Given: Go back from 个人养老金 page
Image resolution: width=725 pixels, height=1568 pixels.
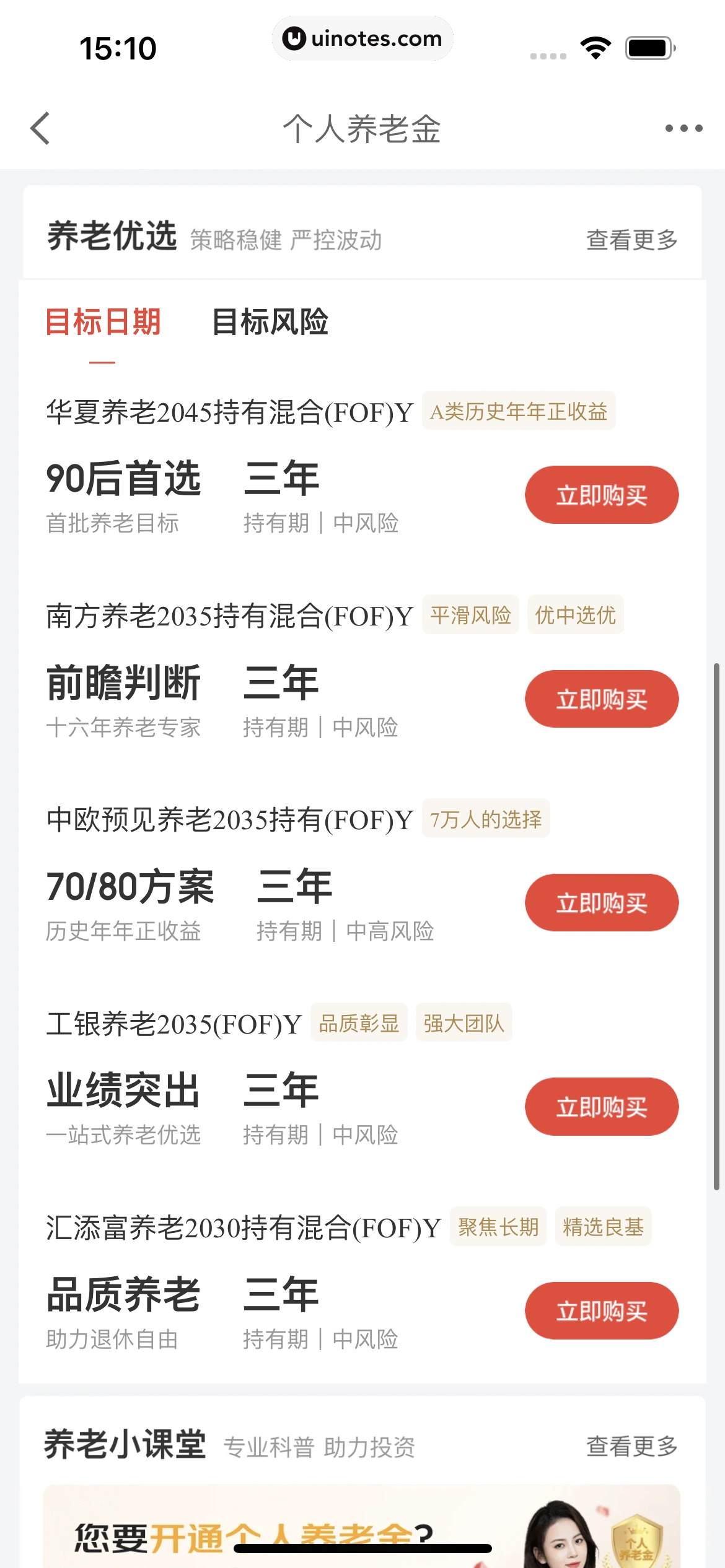Looking at the screenshot, I should pyautogui.click(x=40, y=129).
